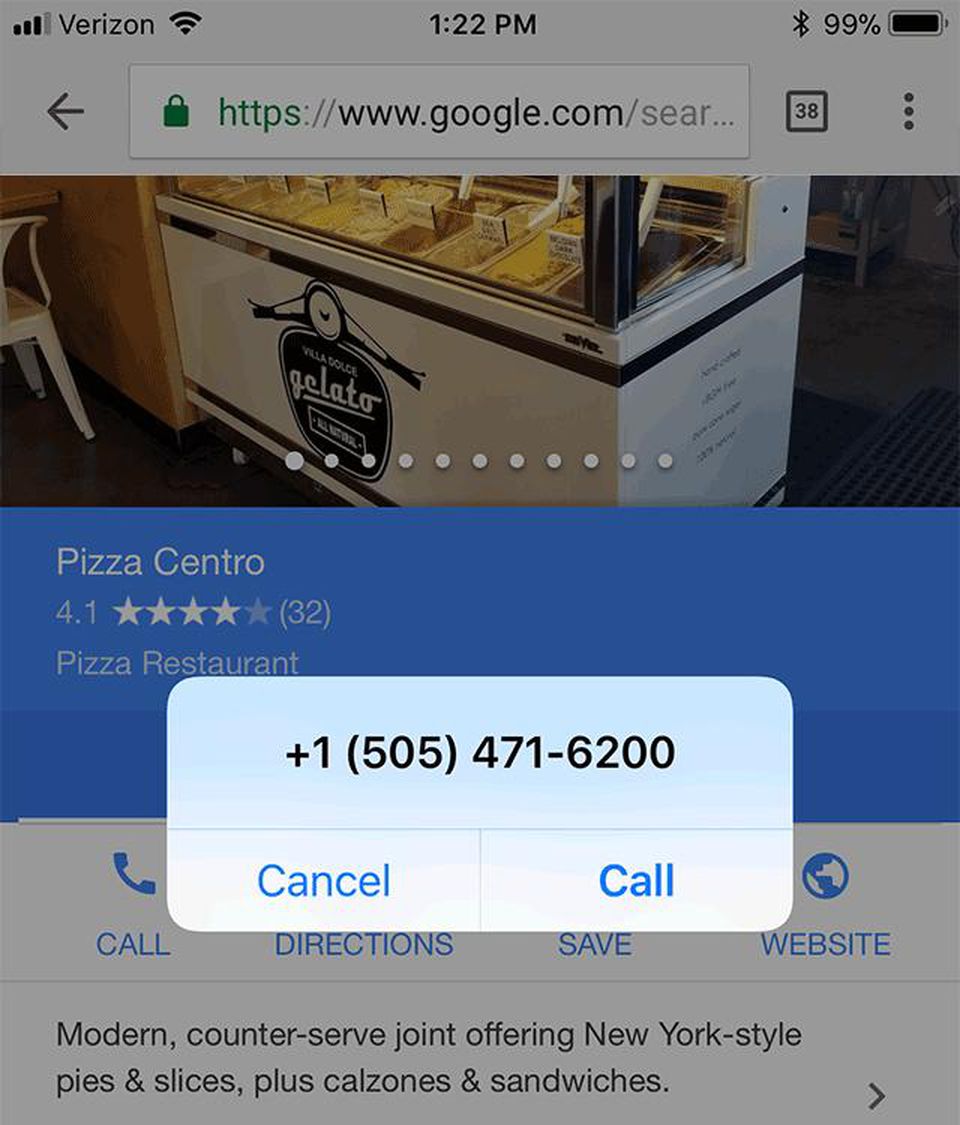Screen dimensions: 960x1125
Task: Open the tab switcher showing 38
Action: pos(806,112)
